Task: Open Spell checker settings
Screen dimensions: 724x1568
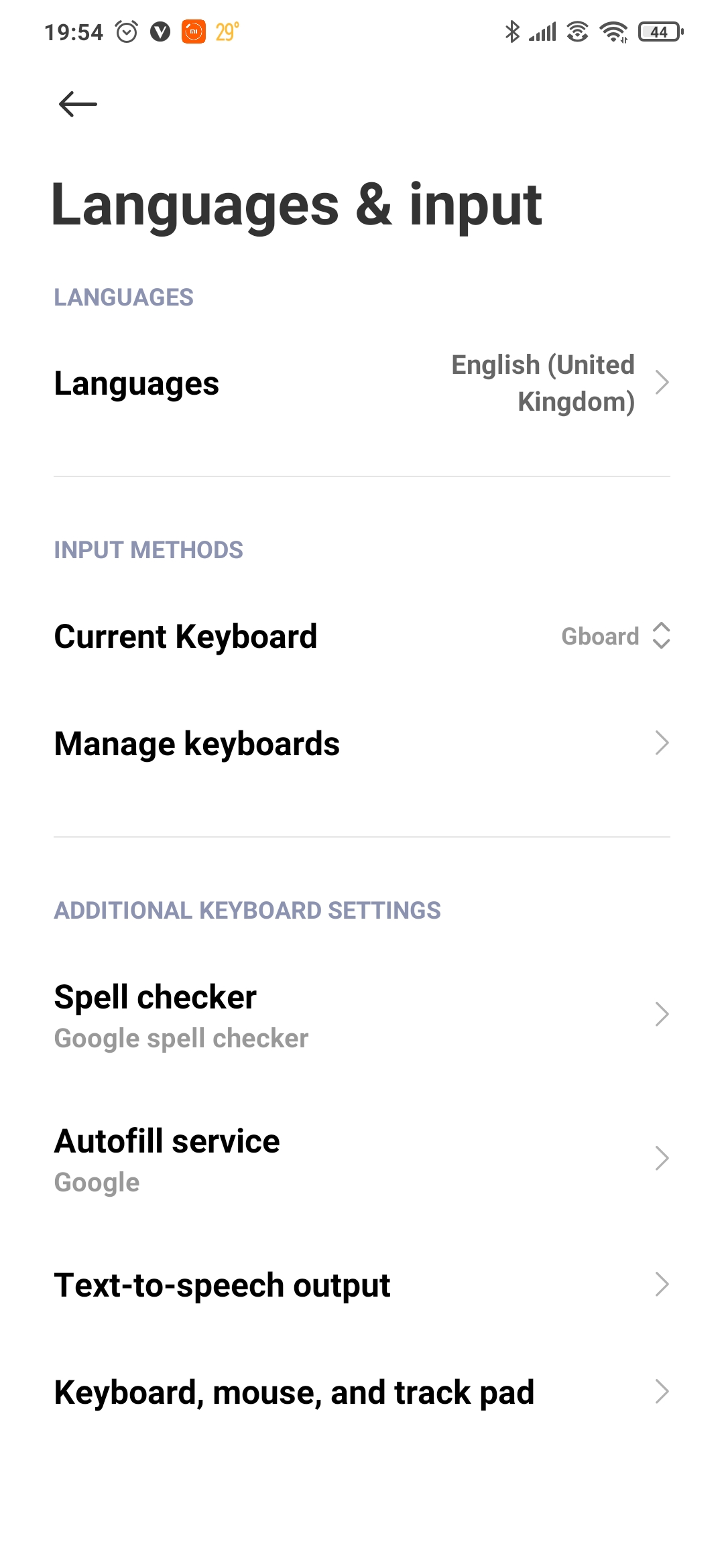Action: [362, 1015]
